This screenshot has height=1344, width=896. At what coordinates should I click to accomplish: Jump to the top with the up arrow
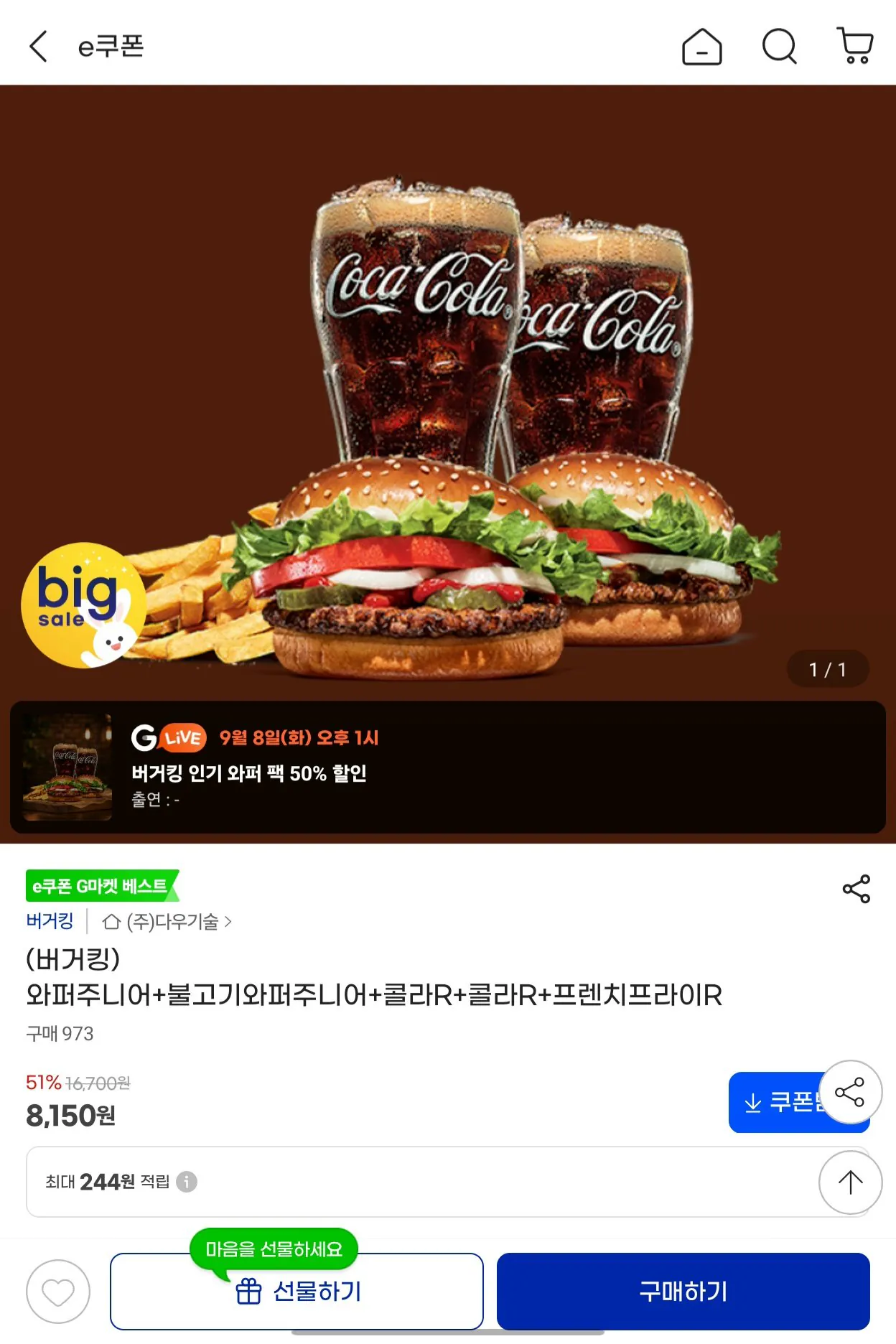tap(850, 1182)
